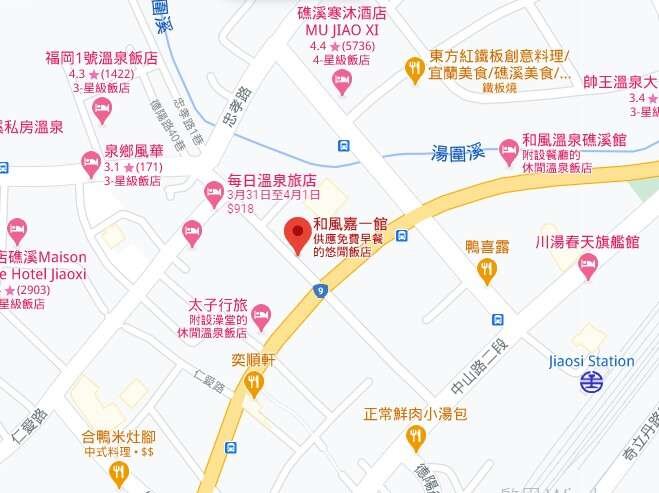Open the 泉鄉風華 hotel marker

91,161
